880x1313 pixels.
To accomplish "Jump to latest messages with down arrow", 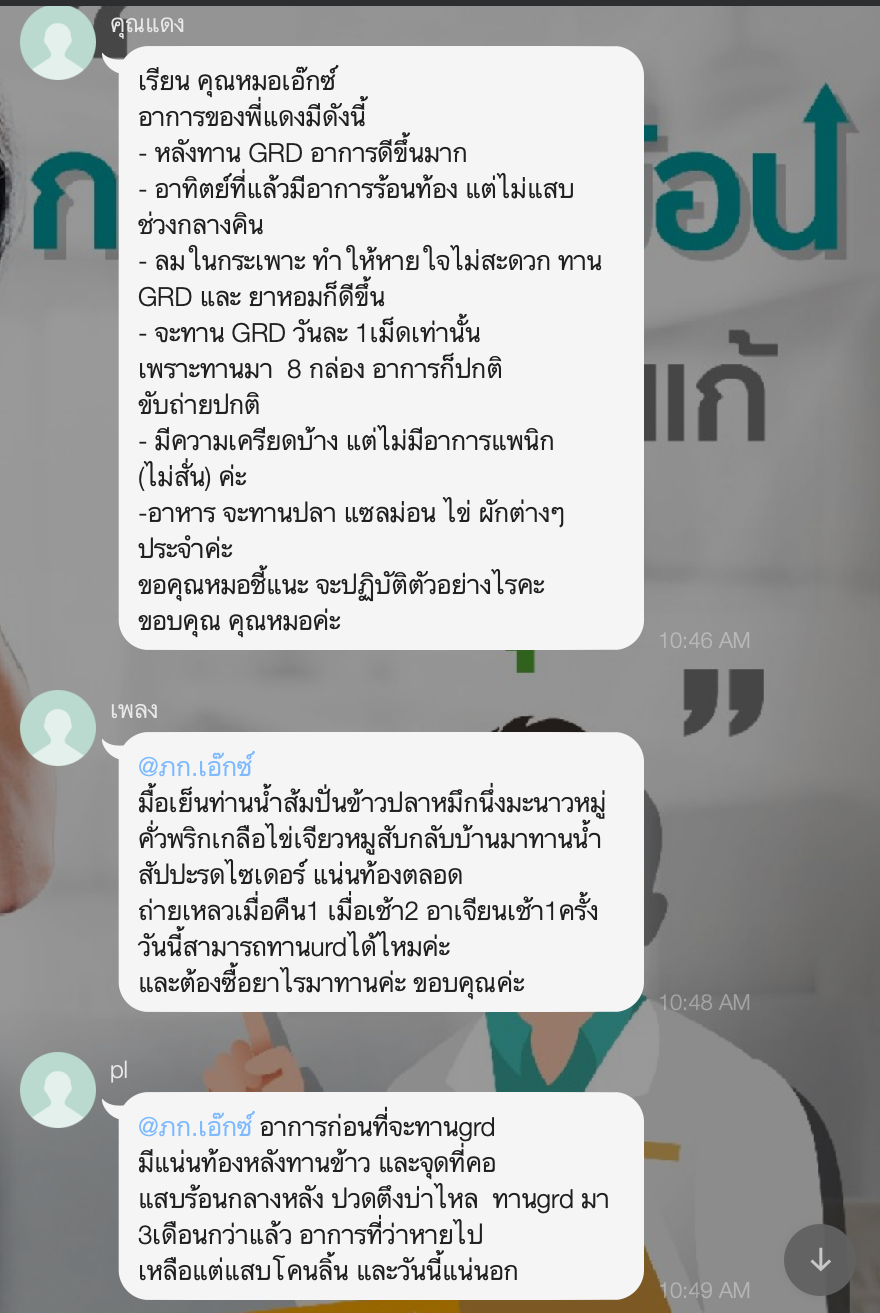I will click(820, 1260).
